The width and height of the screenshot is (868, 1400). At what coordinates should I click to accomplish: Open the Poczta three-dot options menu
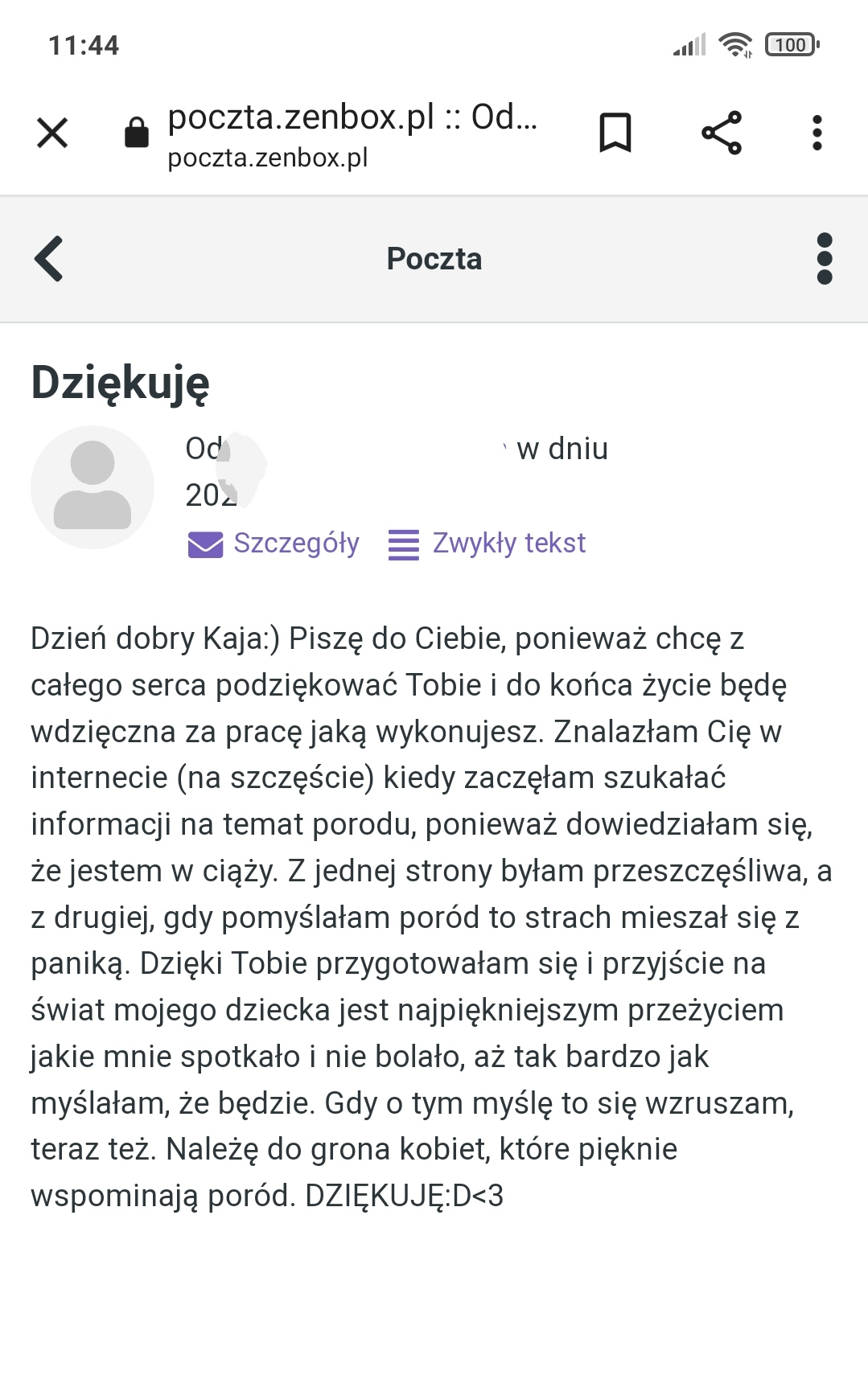[824, 258]
